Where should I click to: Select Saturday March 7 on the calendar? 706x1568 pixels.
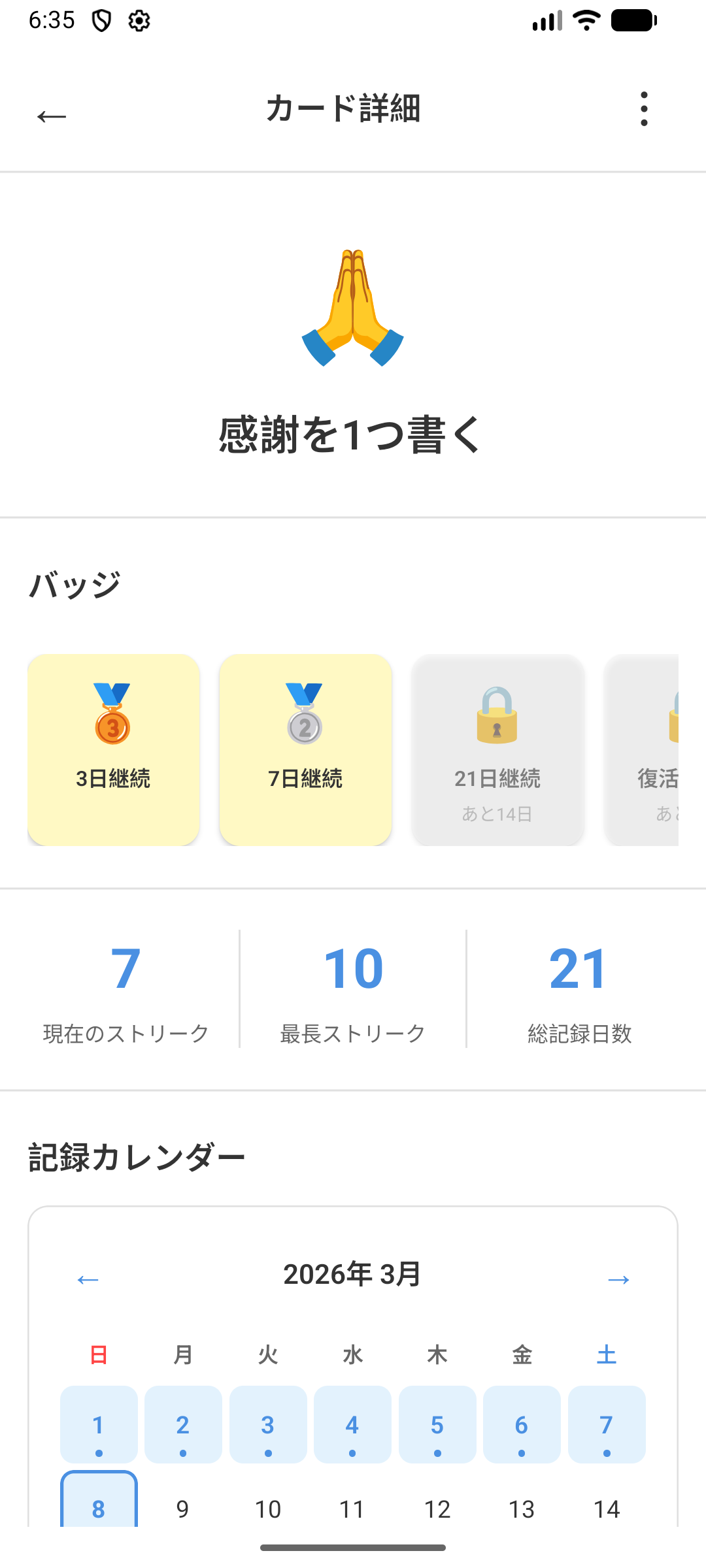pyautogui.click(x=607, y=1424)
